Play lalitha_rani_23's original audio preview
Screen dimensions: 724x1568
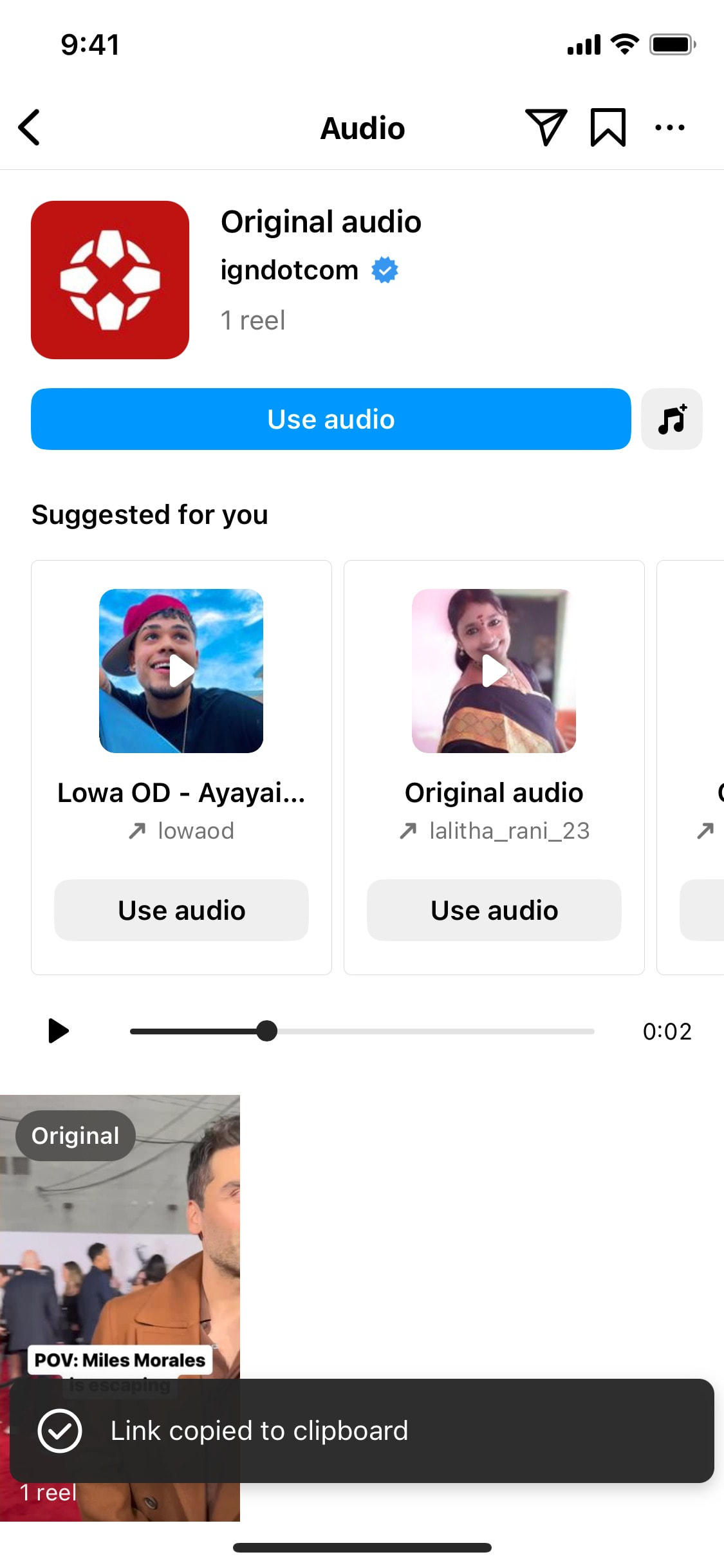494,671
